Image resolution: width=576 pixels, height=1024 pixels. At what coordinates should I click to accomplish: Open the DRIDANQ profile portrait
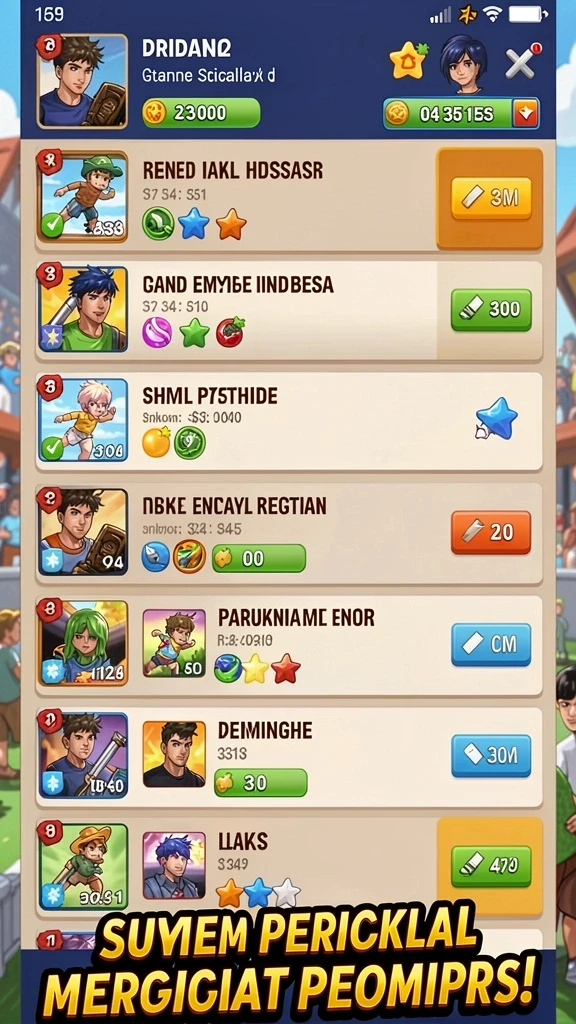[x=82, y=80]
